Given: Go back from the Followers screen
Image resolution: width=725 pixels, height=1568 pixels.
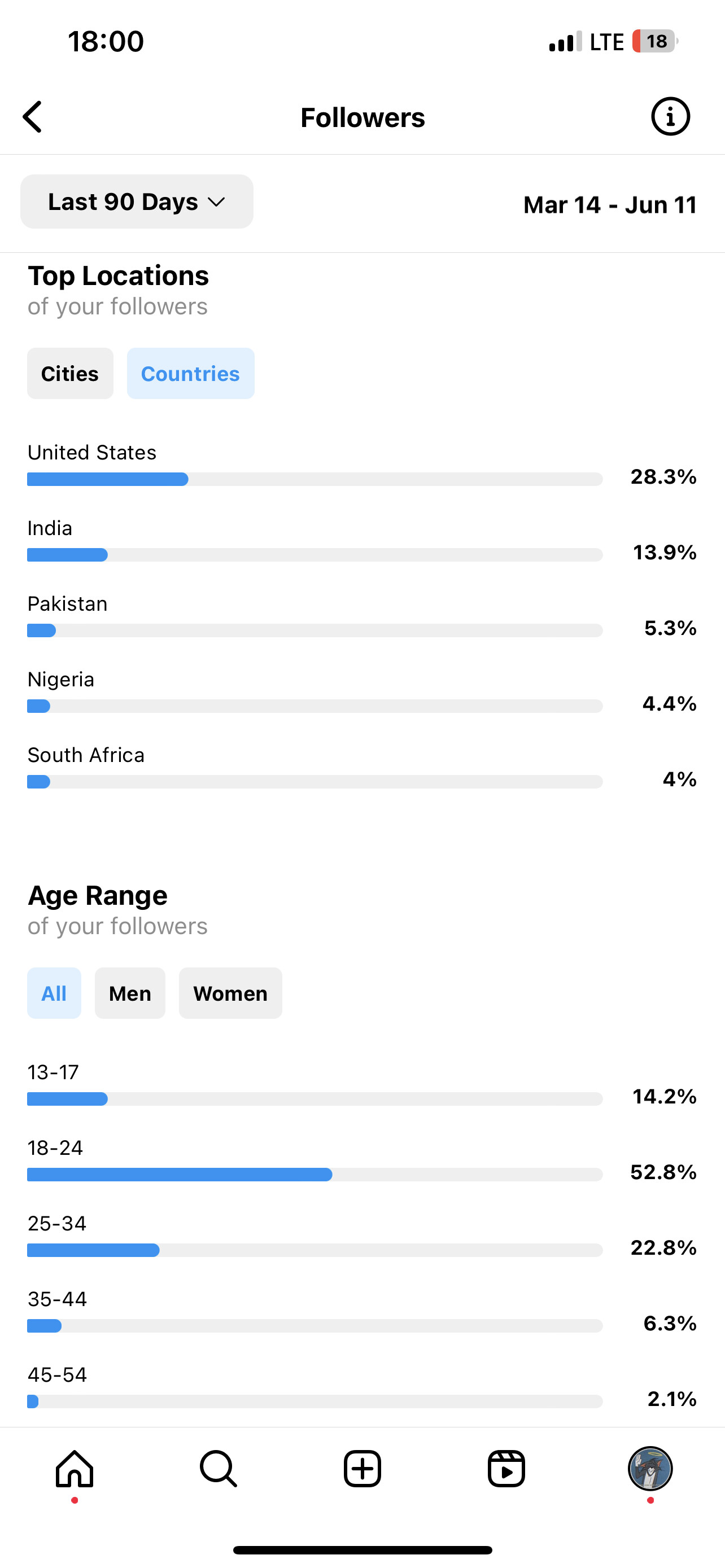Looking at the screenshot, I should 33,117.
